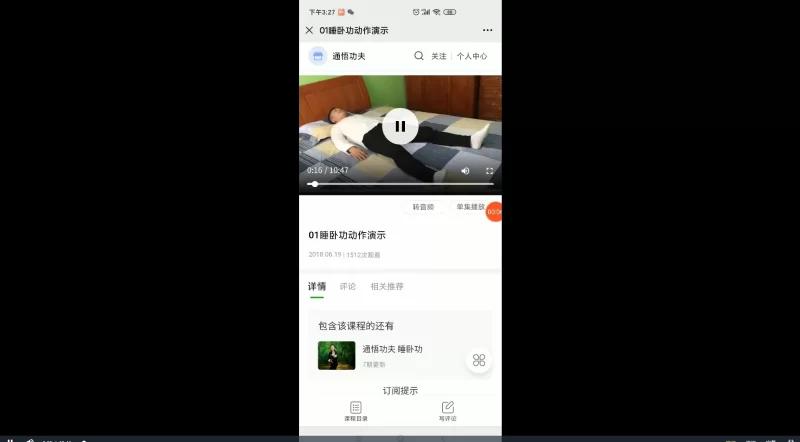
Task: Open the search magnifier icon
Action: click(419, 56)
